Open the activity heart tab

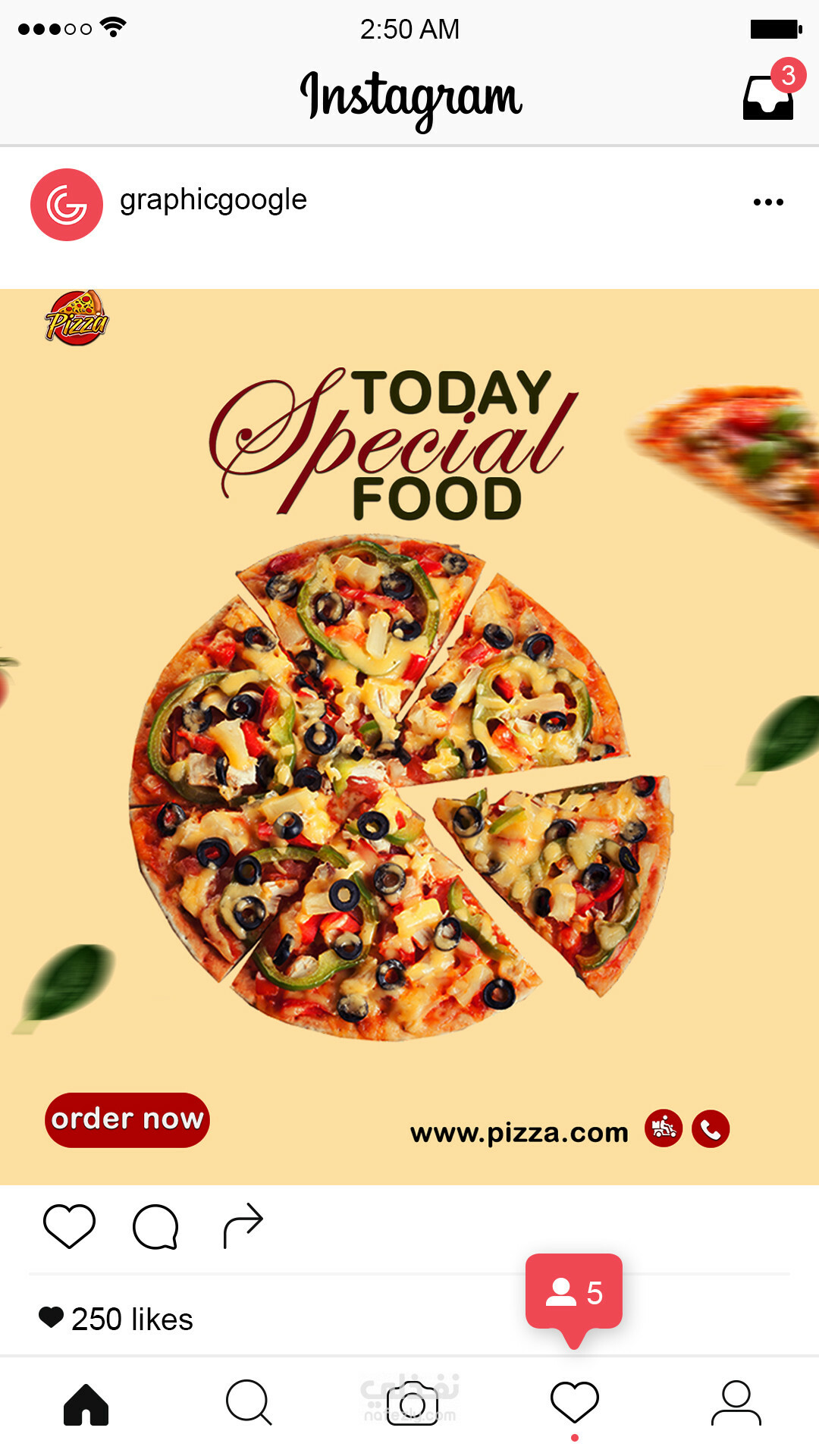pos(575,1402)
